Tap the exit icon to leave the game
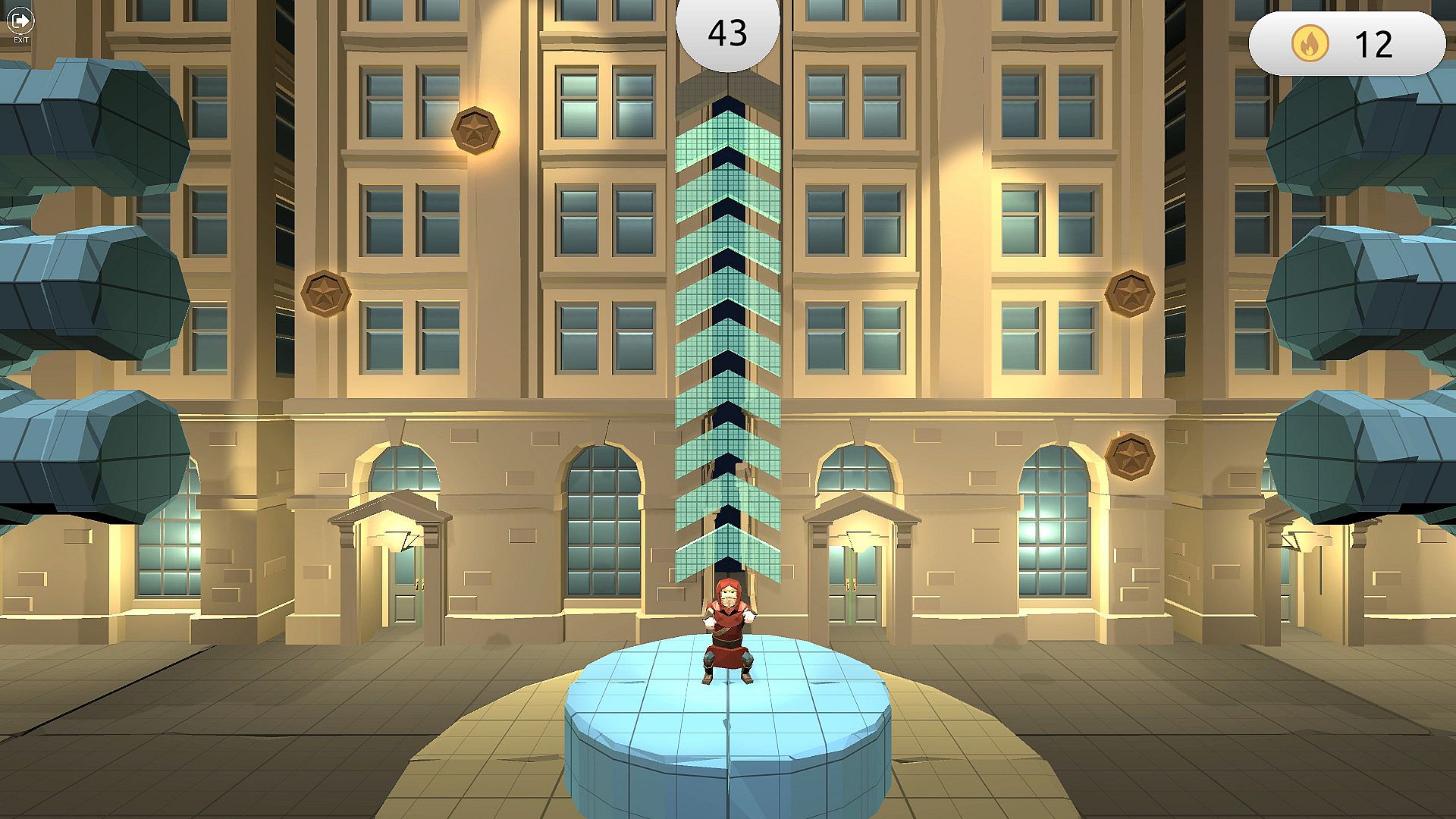Screen dimensions: 1456x819 point(21,23)
